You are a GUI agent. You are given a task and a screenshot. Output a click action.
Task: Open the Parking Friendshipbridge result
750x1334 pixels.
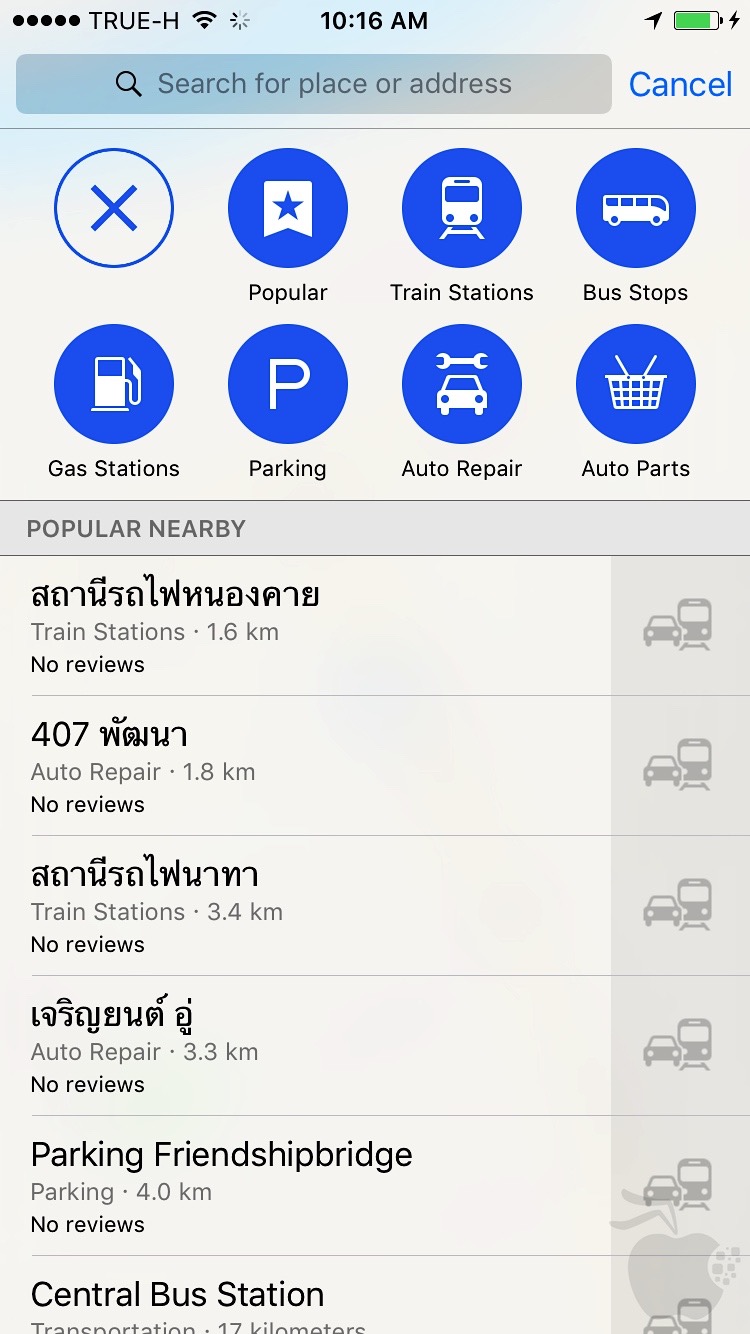300,1187
